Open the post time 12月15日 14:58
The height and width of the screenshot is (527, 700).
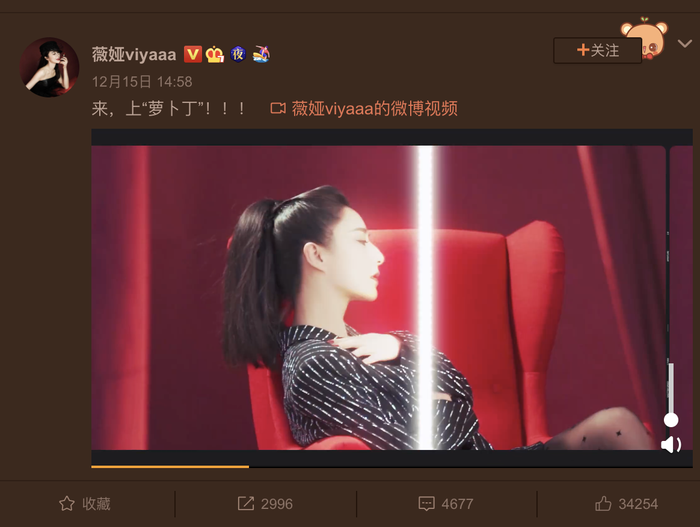(x=141, y=81)
